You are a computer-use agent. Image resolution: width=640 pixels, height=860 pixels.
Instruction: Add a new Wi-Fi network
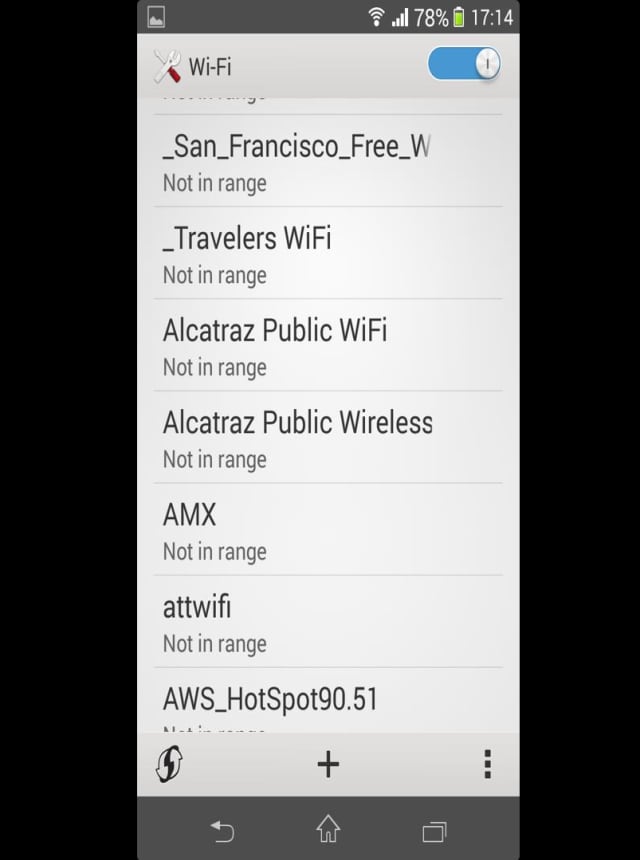pyautogui.click(x=328, y=765)
